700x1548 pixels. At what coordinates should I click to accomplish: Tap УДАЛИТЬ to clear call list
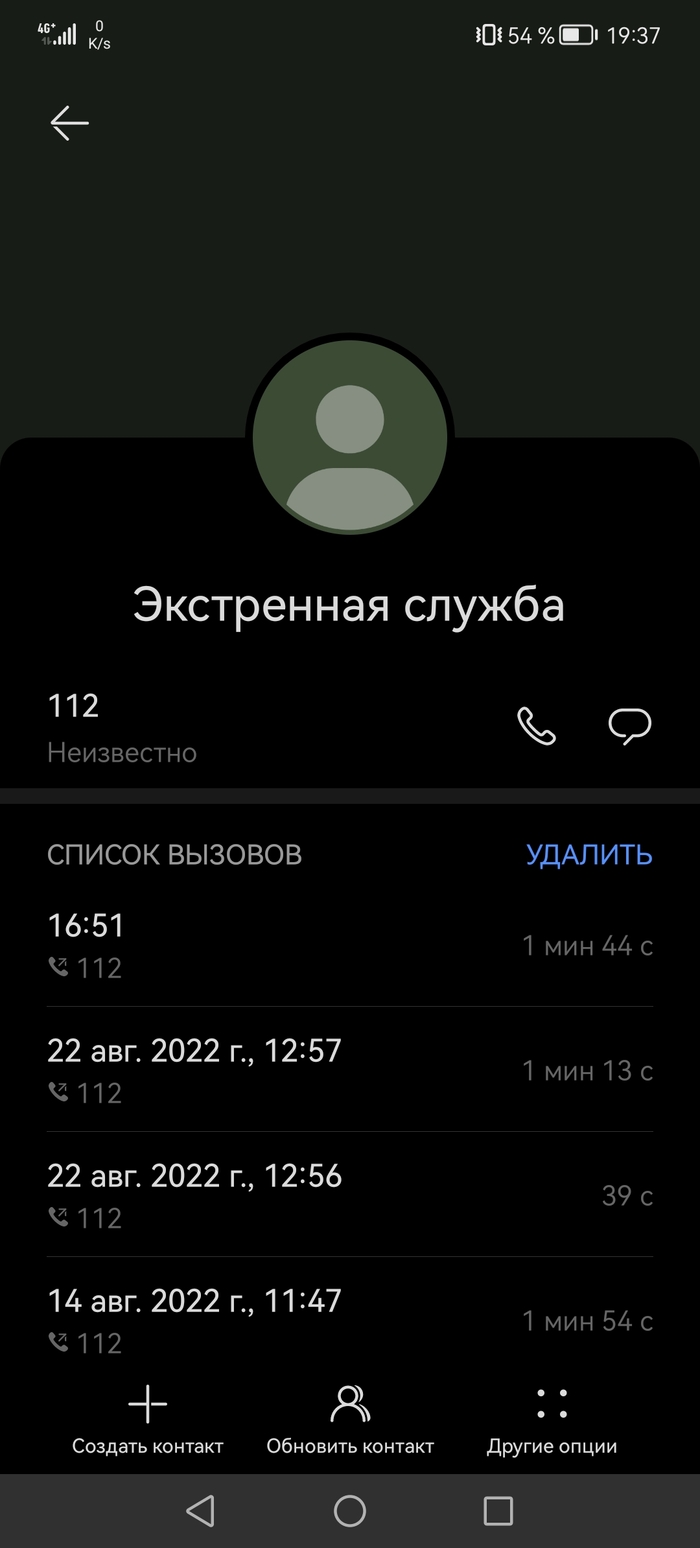point(589,855)
